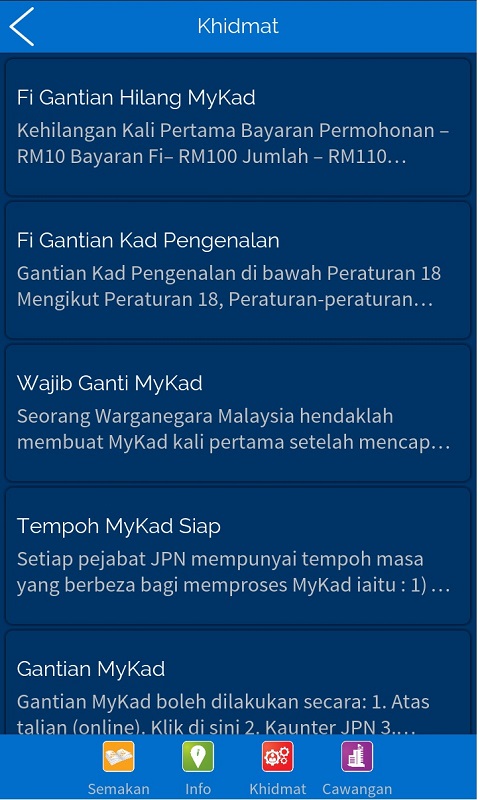Screen dimensions: 480x800
Task: Open the Gantian MyKad card
Action: (238, 683)
